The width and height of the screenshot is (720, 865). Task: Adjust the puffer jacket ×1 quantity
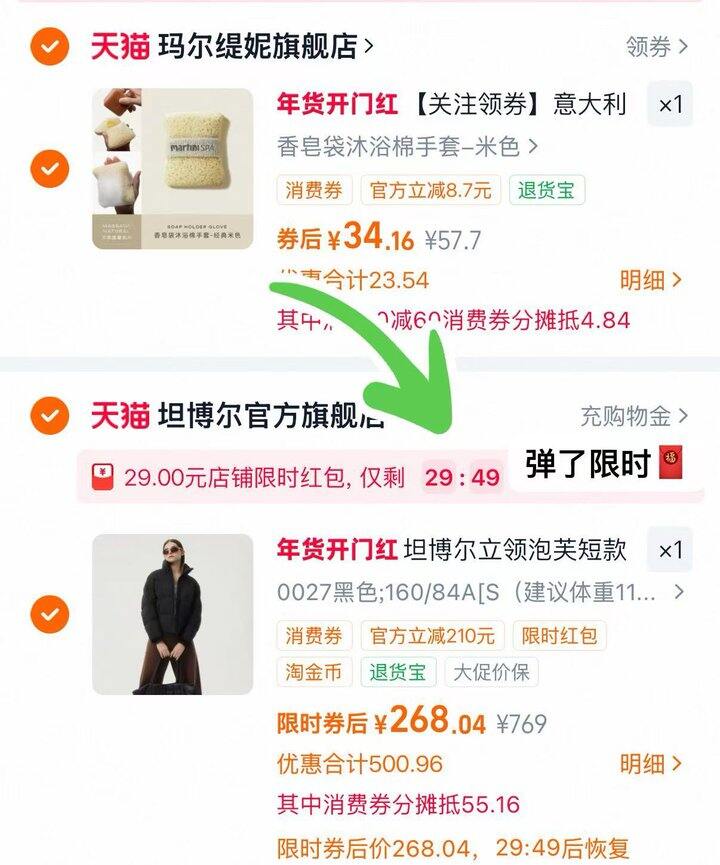670,550
